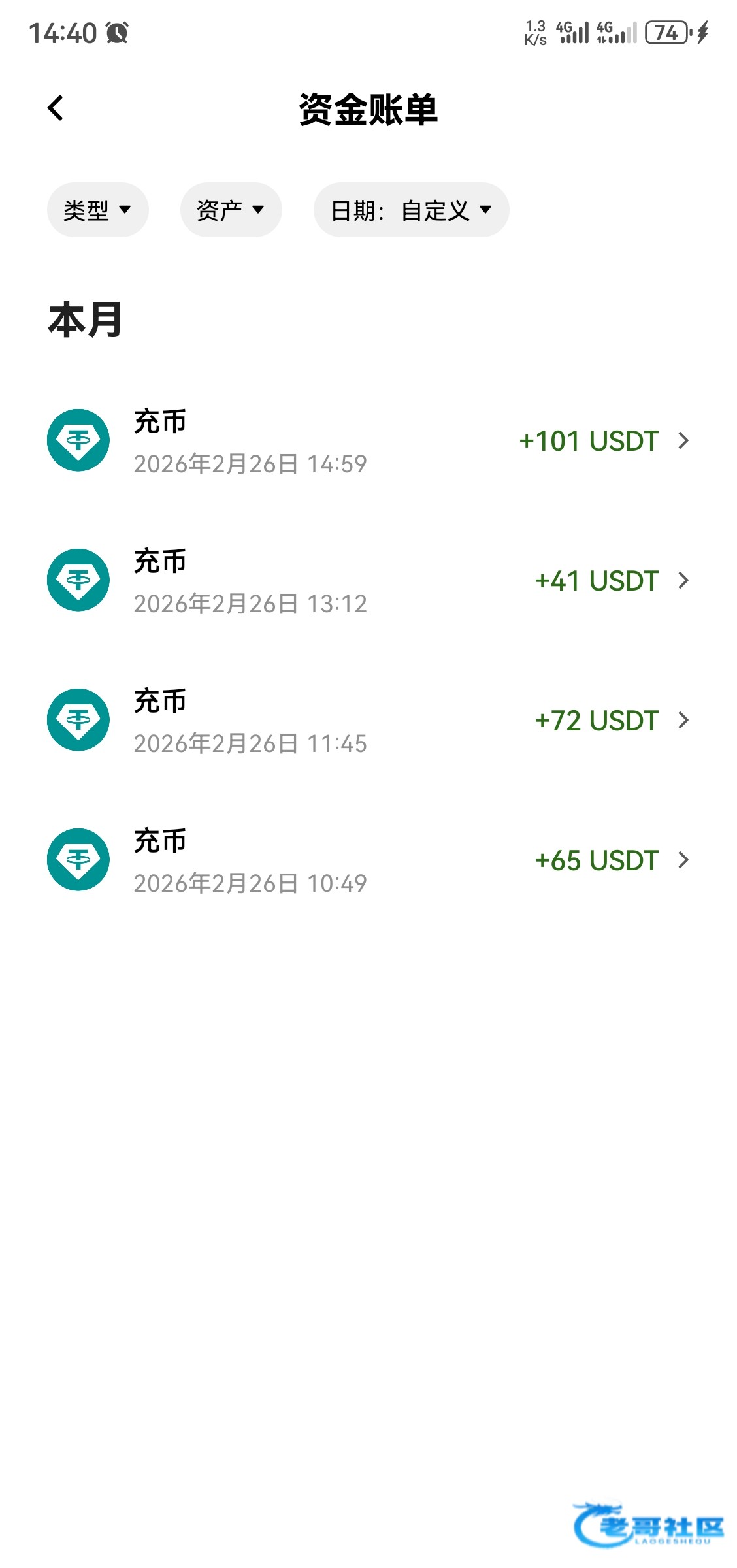View details of the +41 USDT deposit

[x=368, y=581]
